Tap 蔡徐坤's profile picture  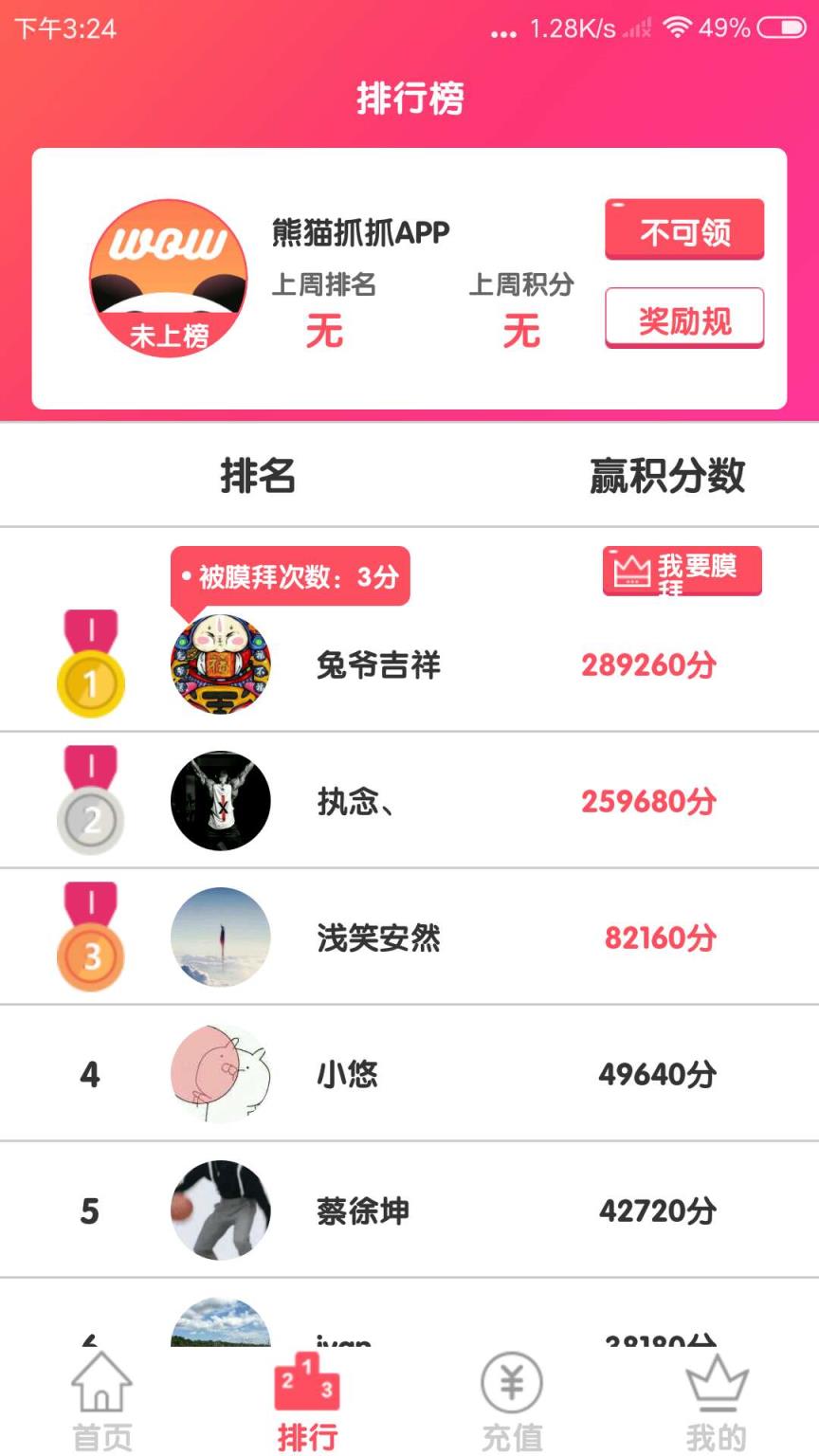[x=221, y=1210]
